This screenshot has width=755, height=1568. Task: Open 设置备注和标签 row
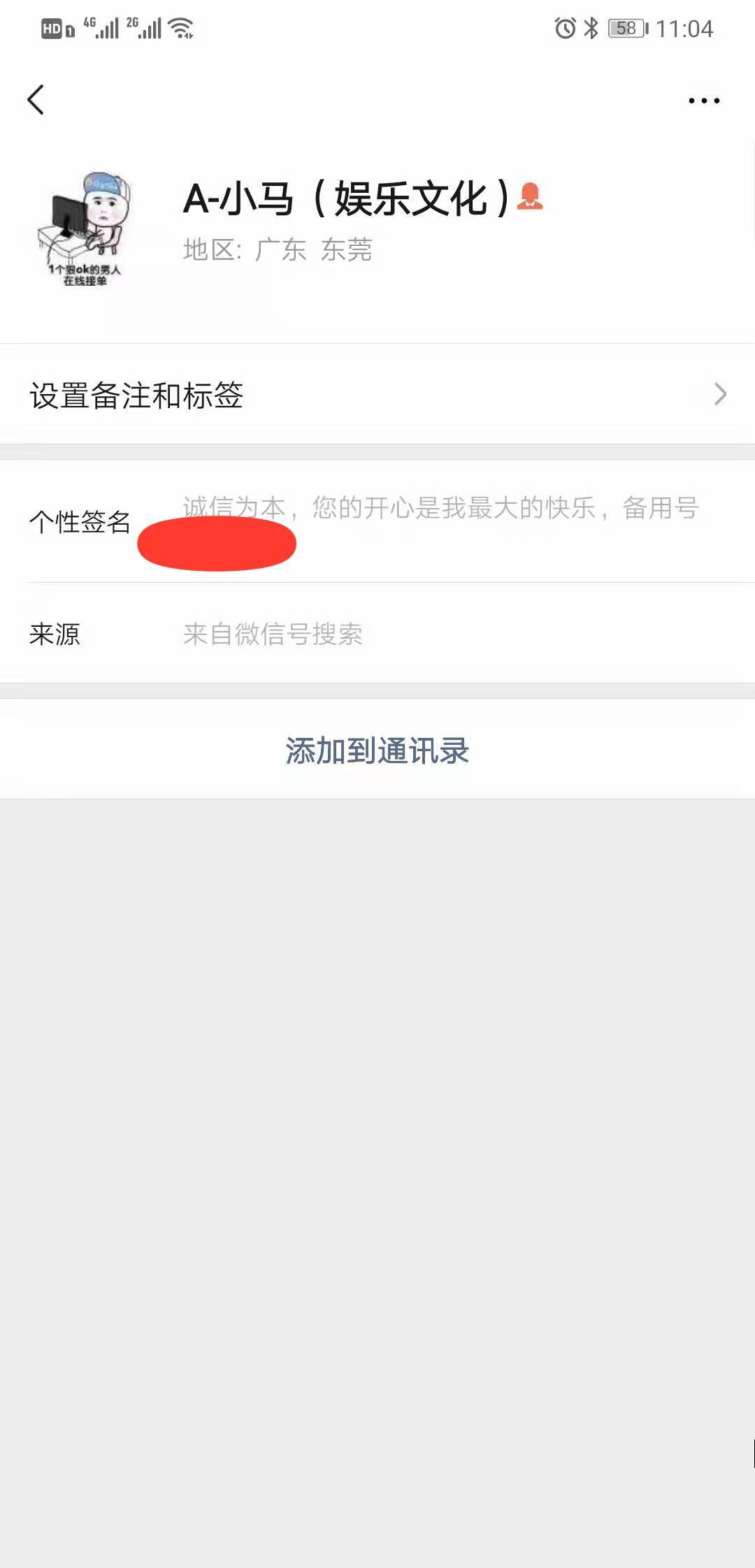(x=377, y=395)
